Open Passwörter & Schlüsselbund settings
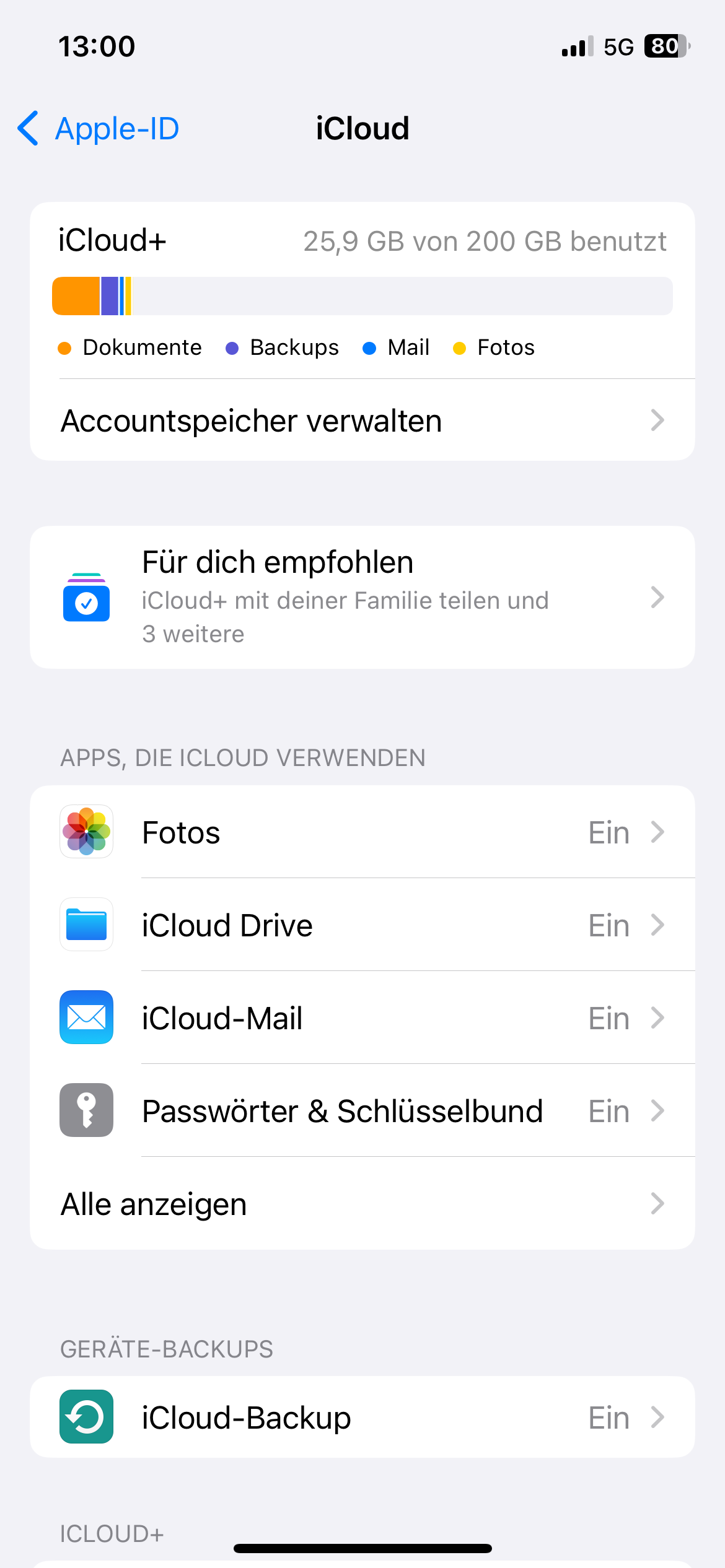The image size is (725, 1568). 362,1111
